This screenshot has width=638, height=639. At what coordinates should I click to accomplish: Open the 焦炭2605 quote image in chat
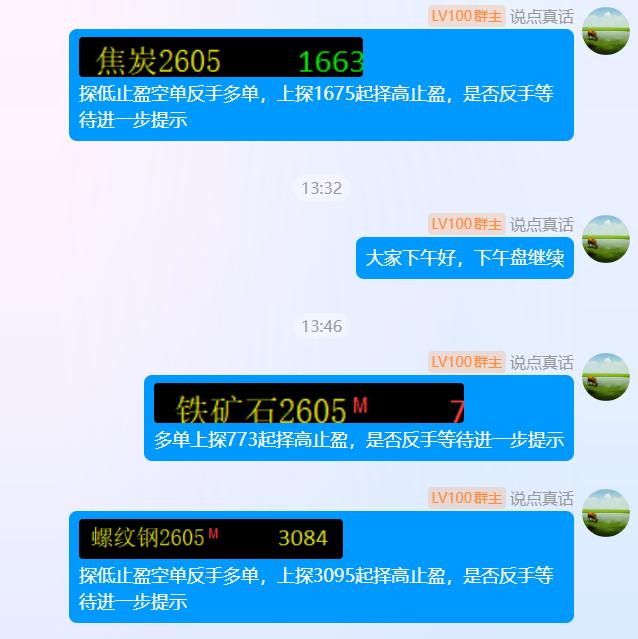point(221,58)
